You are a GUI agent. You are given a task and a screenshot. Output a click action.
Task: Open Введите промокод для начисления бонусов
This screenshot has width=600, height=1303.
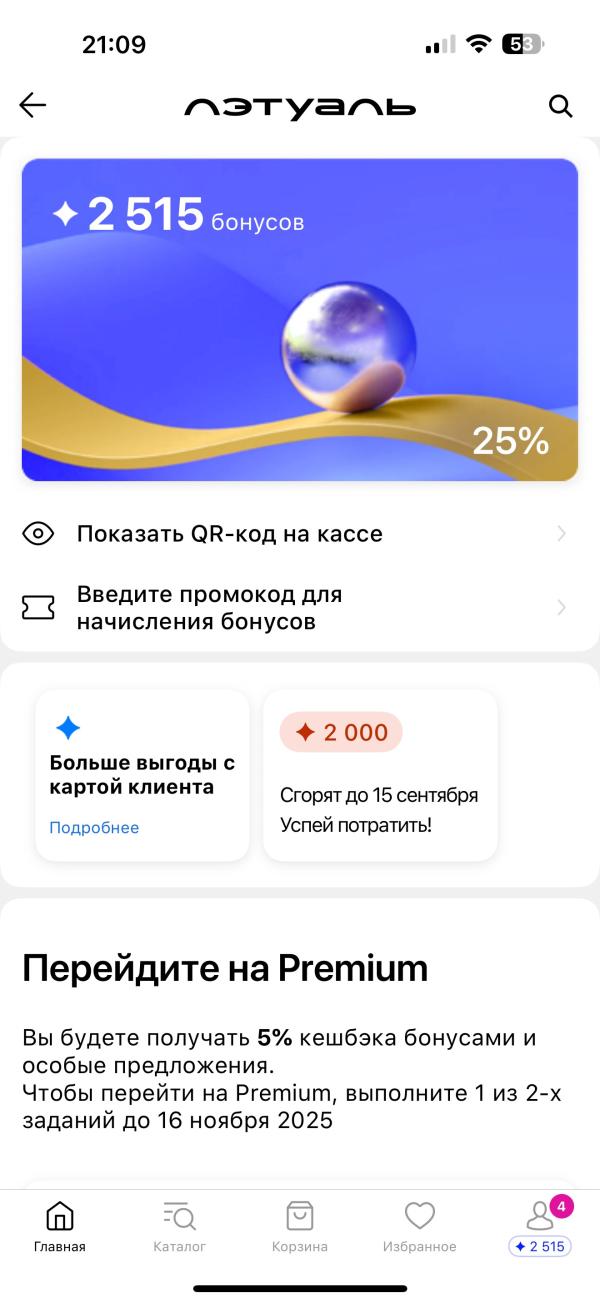coord(300,608)
